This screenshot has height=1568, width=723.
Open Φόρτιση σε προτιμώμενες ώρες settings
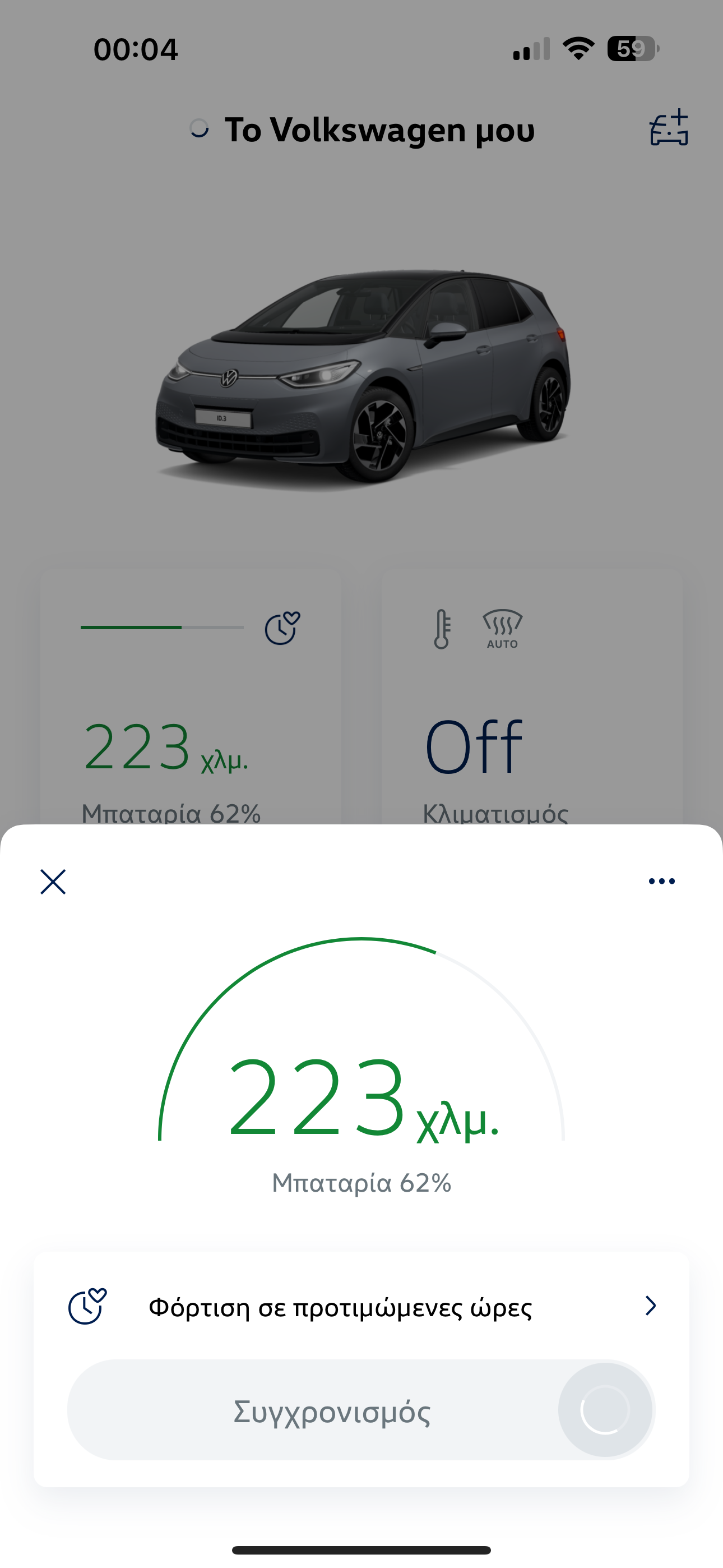[x=361, y=1306]
